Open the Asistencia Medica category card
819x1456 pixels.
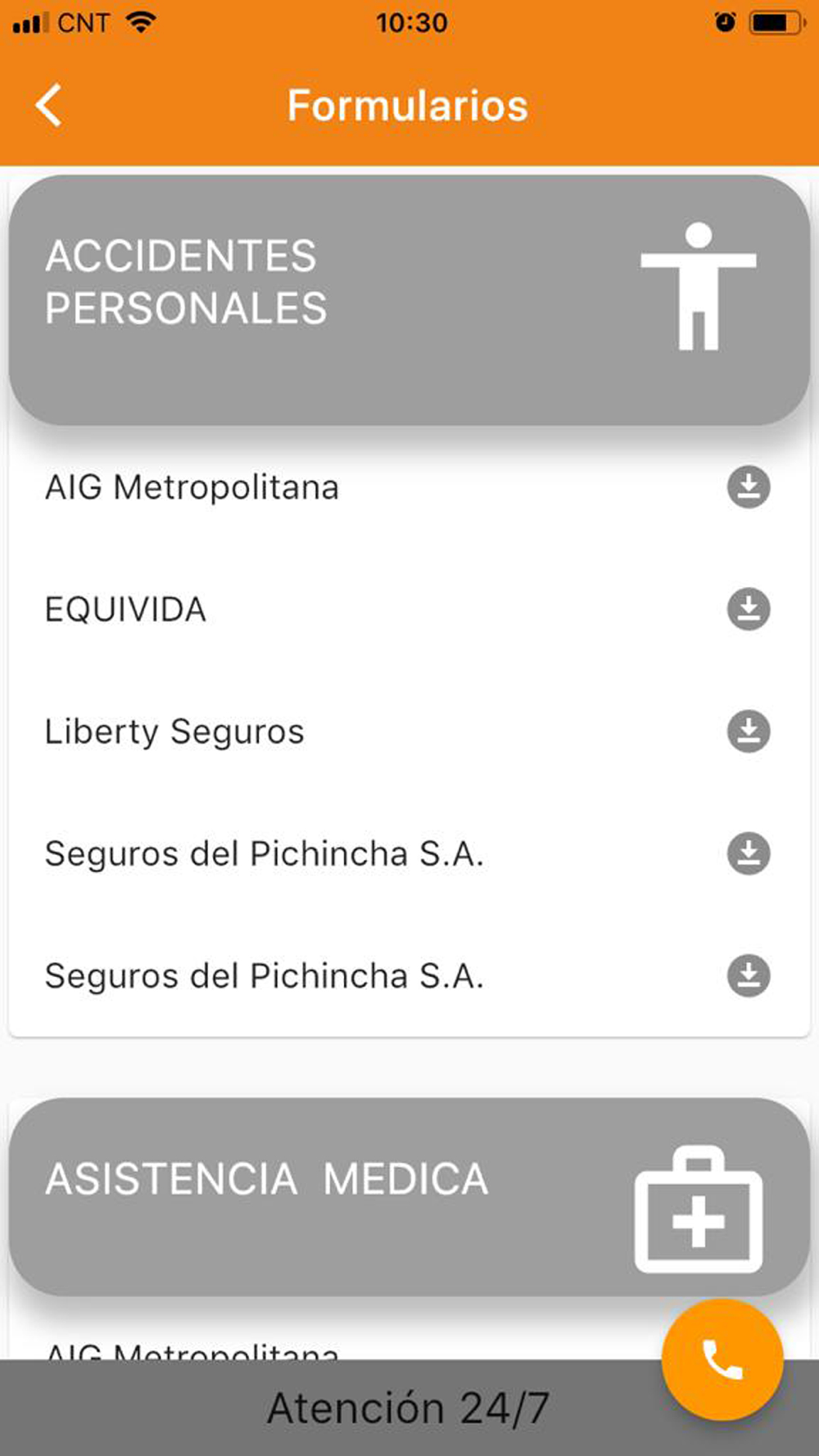pos(409,1196)
